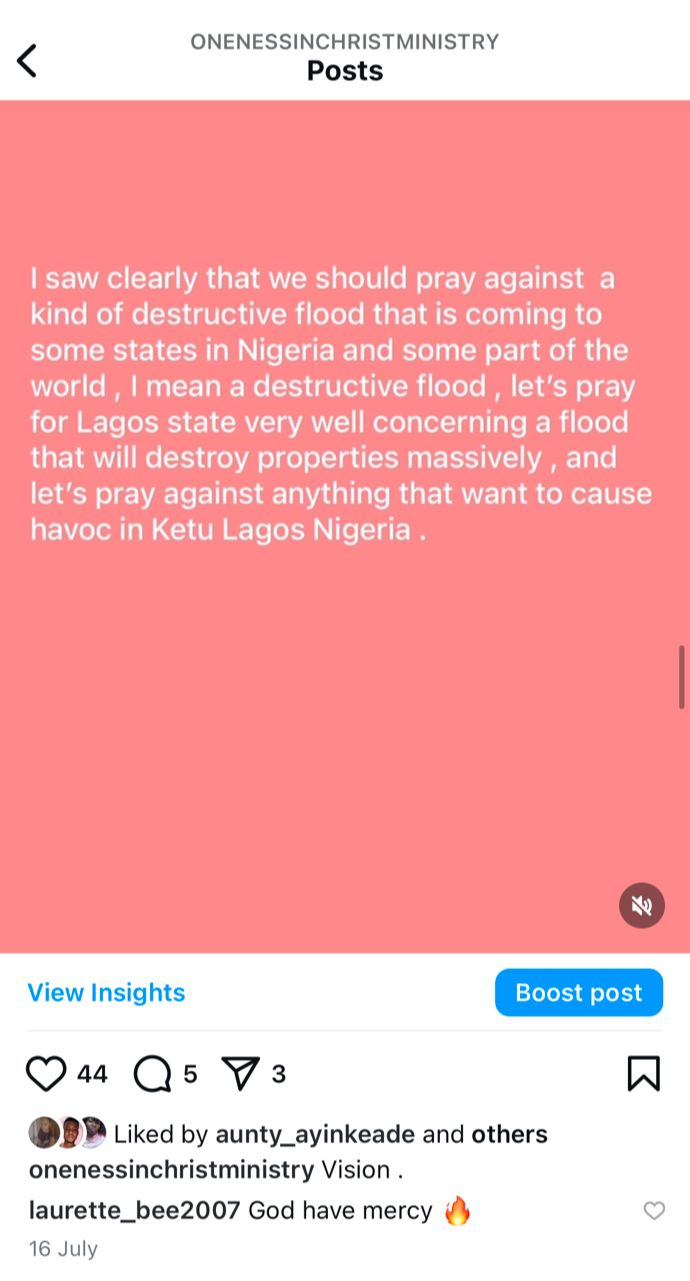Screen dimensions: 690x1281
Task: Open onenessinchristministry profile from the caption
Action: pos(171,1170)
